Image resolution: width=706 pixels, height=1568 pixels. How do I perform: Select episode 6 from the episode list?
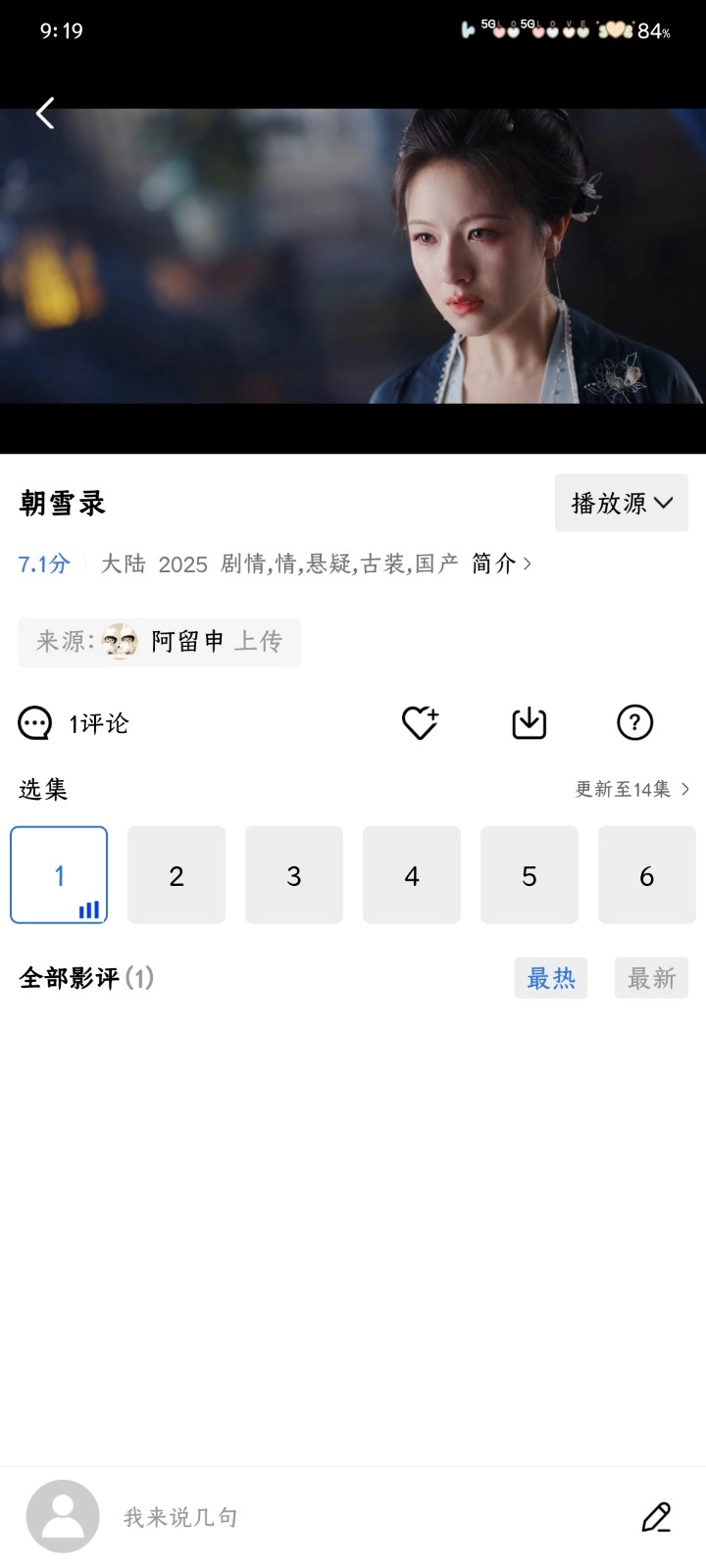(646, 874)
